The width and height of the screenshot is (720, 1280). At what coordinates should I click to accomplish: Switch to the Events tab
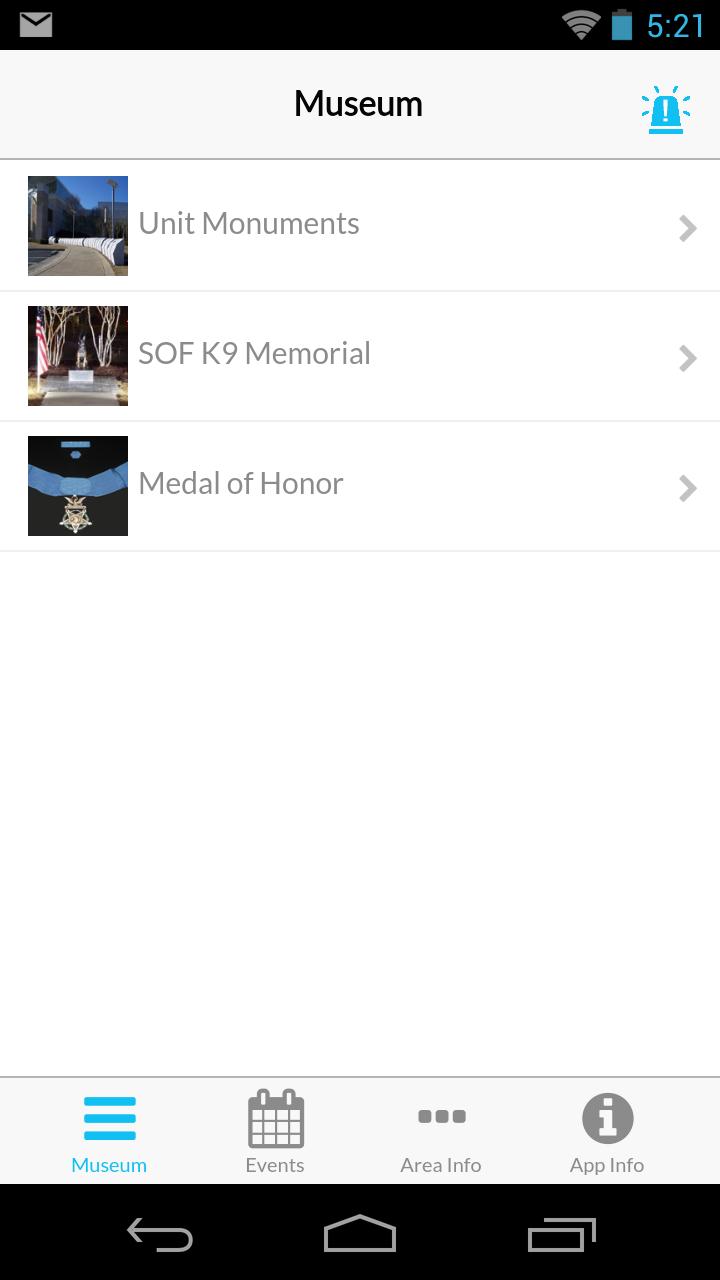coord(275,1133)
